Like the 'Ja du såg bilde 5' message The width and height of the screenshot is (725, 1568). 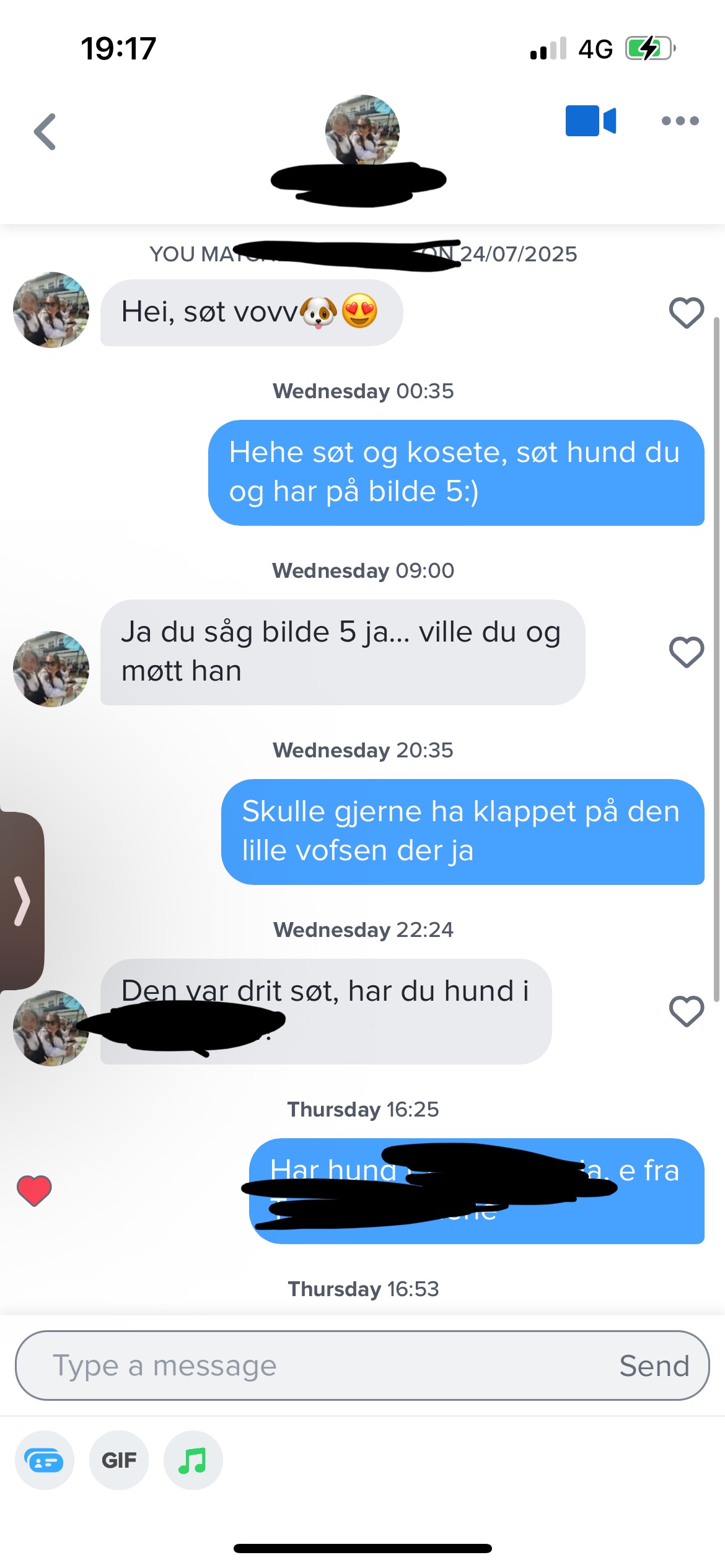(686, 652)
